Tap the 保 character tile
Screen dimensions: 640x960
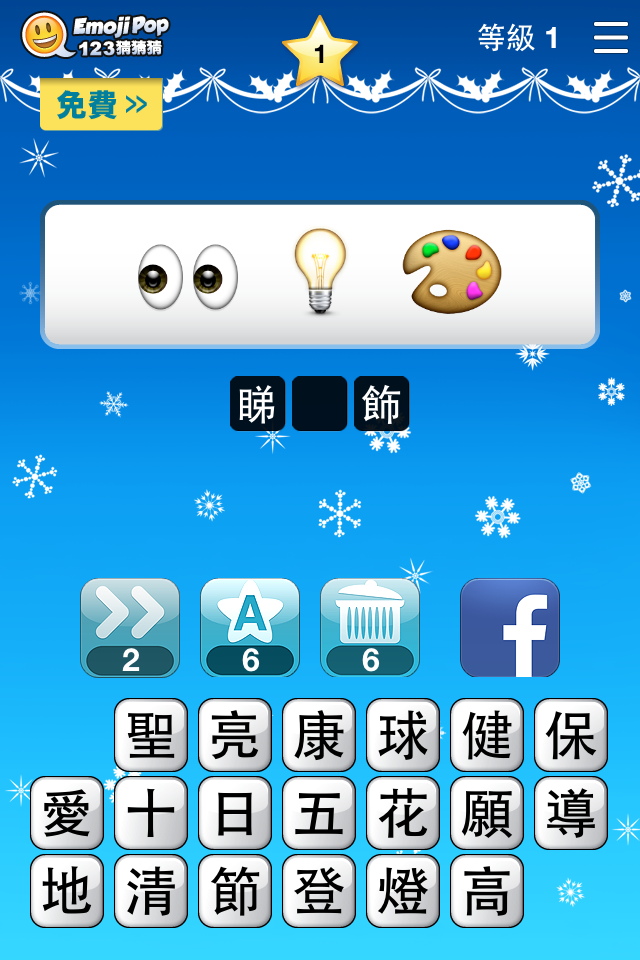(x=571, y=735)
